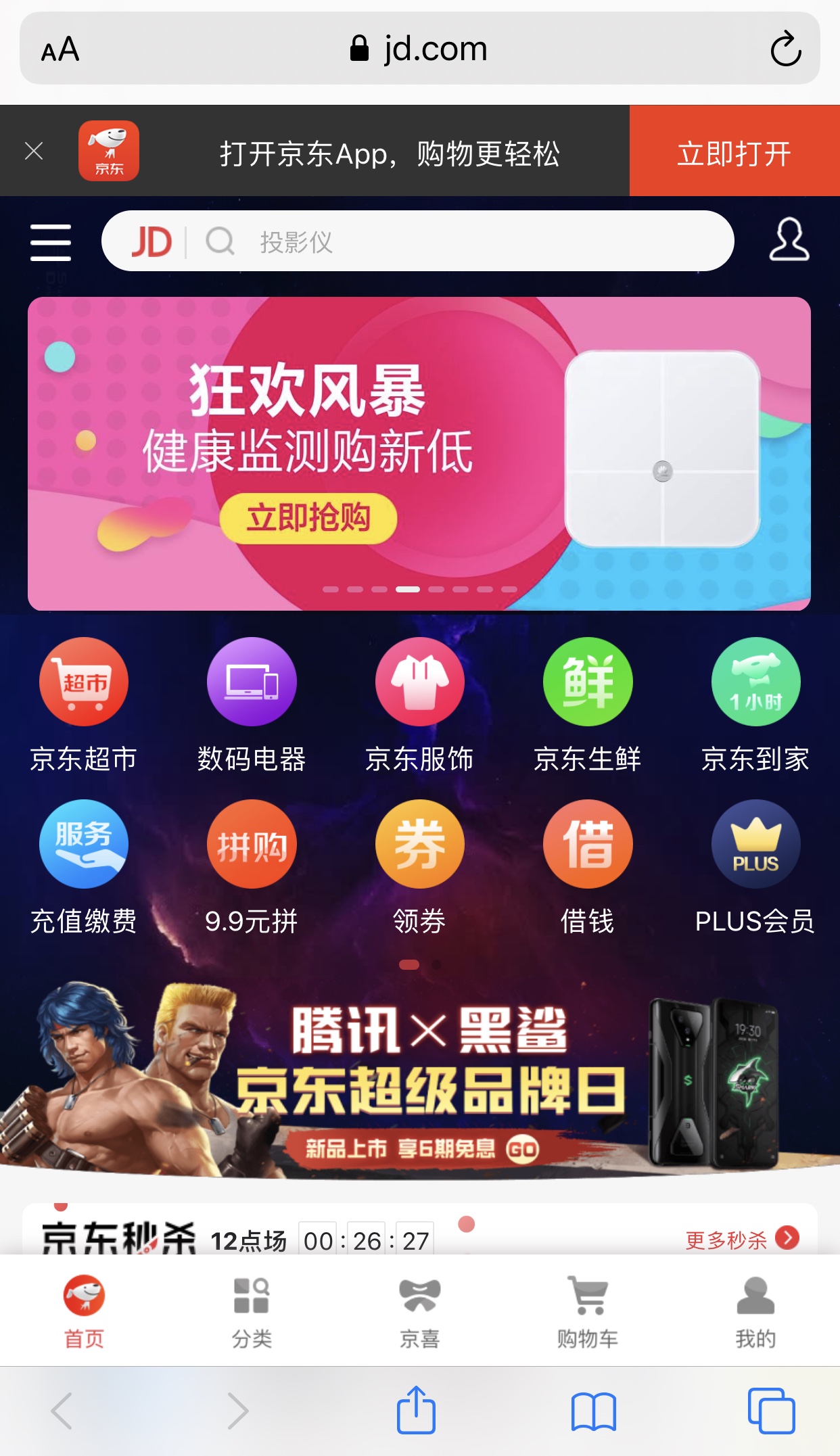
Task: Open the user account icon
Action: (x=789, y=240)
